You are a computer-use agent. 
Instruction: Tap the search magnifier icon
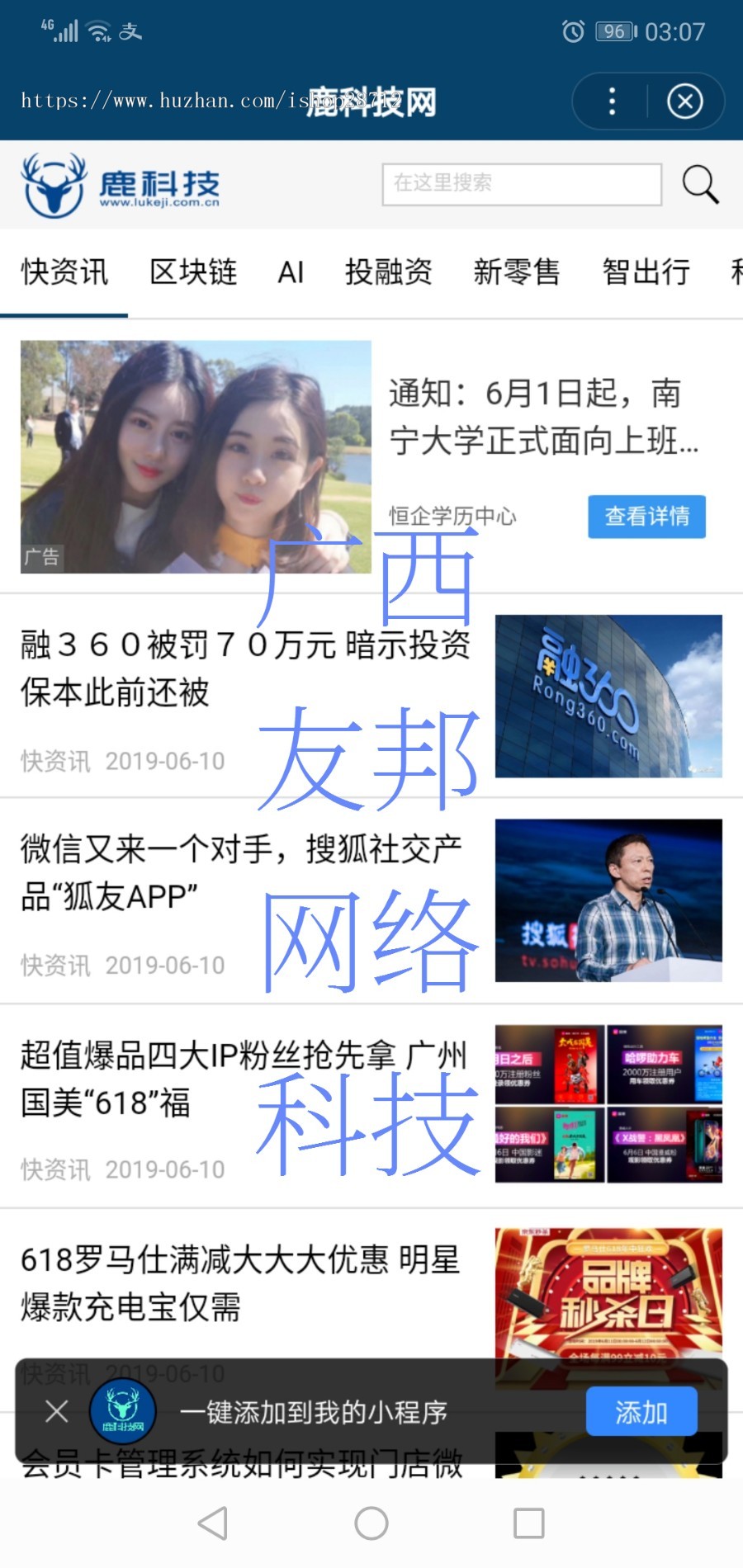point(699,183)
